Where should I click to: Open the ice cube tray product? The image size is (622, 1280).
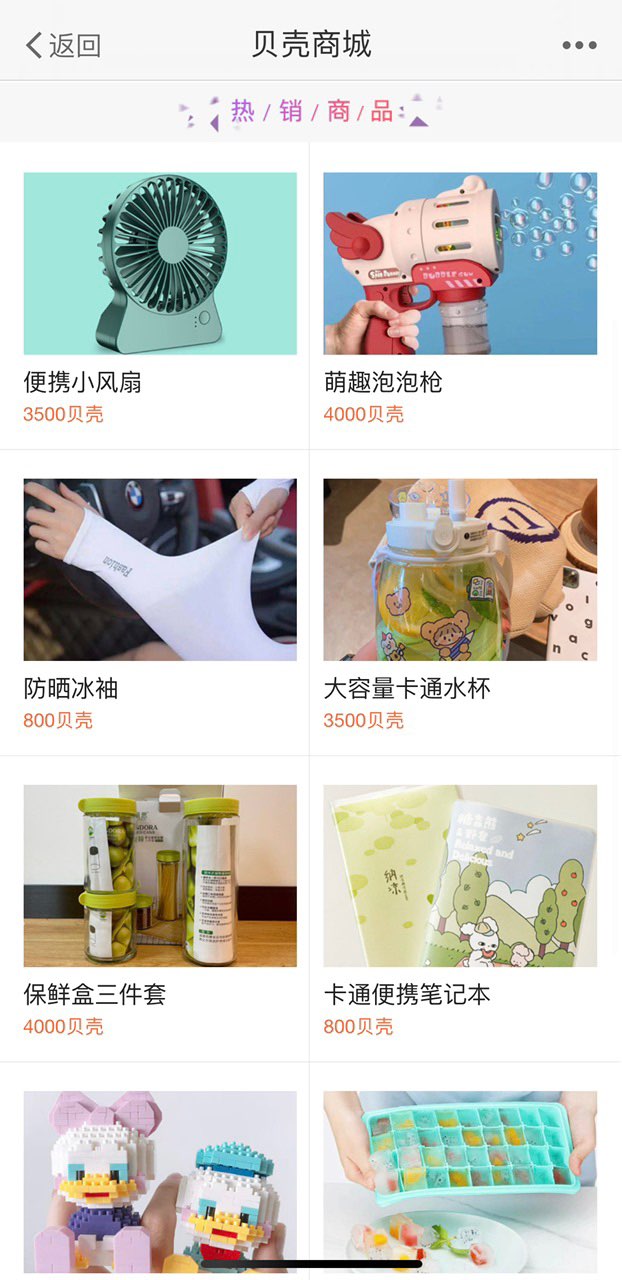click(460, 1180)
